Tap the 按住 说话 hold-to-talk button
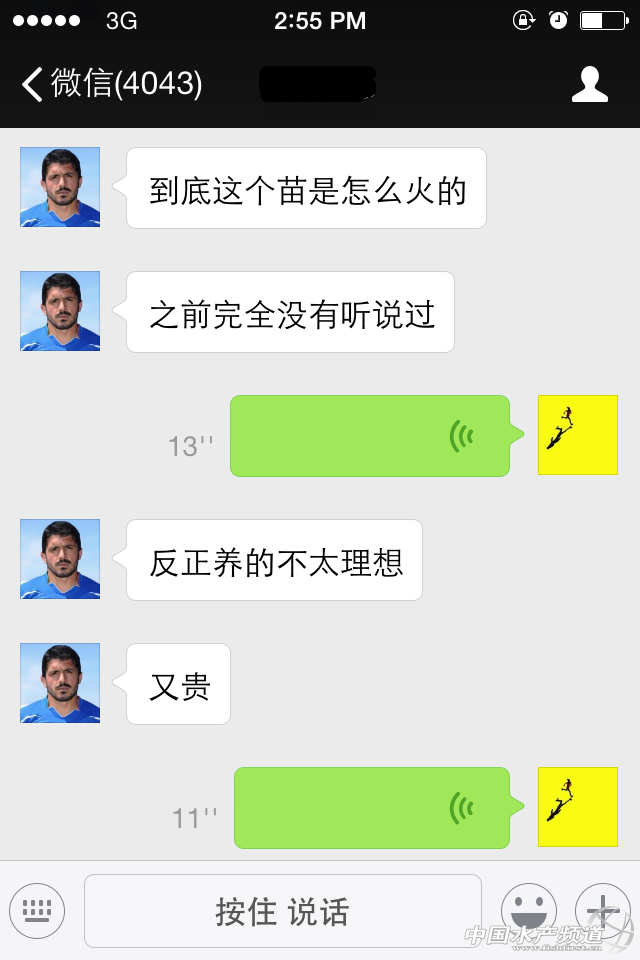Viewport: 640px width, 960px height. [282, 911]
